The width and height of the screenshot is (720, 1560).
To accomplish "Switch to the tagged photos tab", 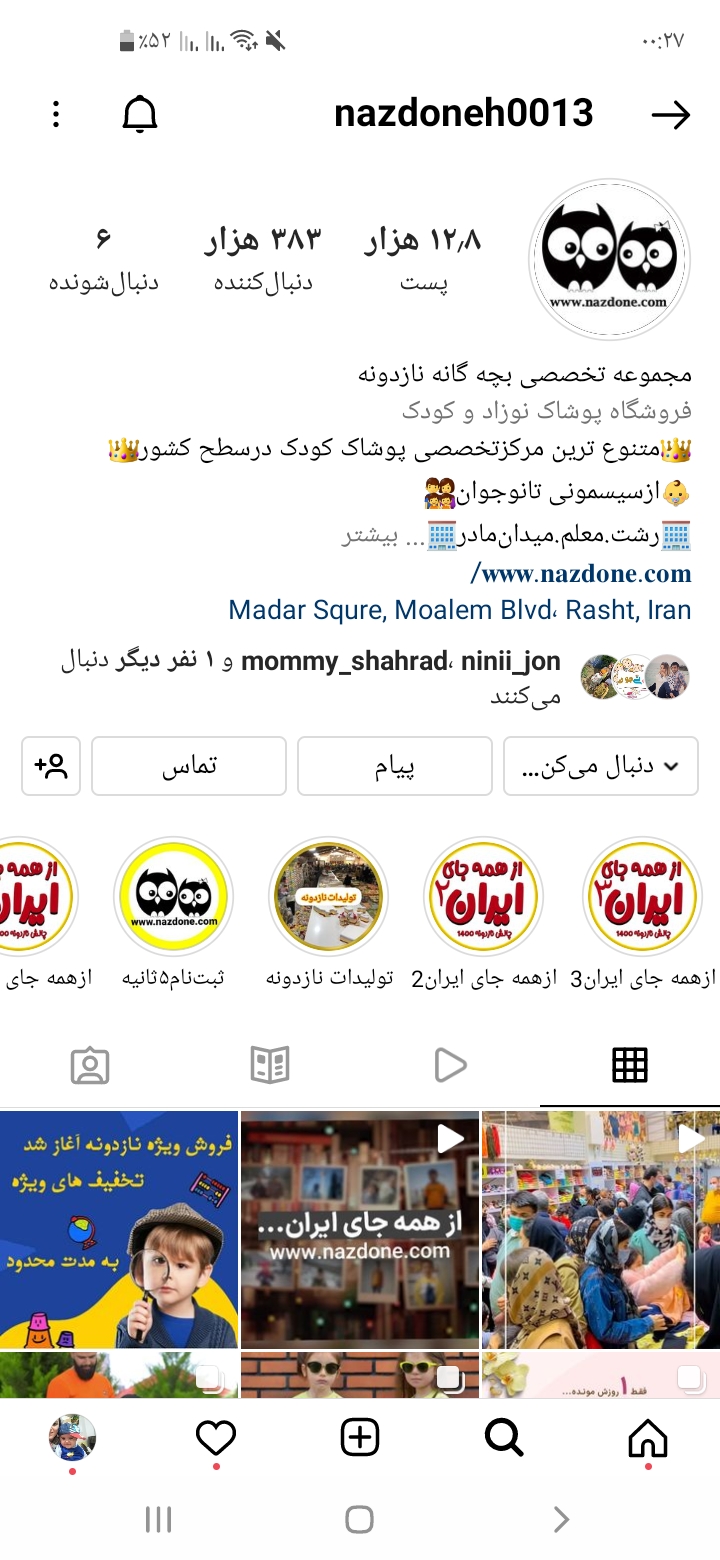I will click(90, 1065).
